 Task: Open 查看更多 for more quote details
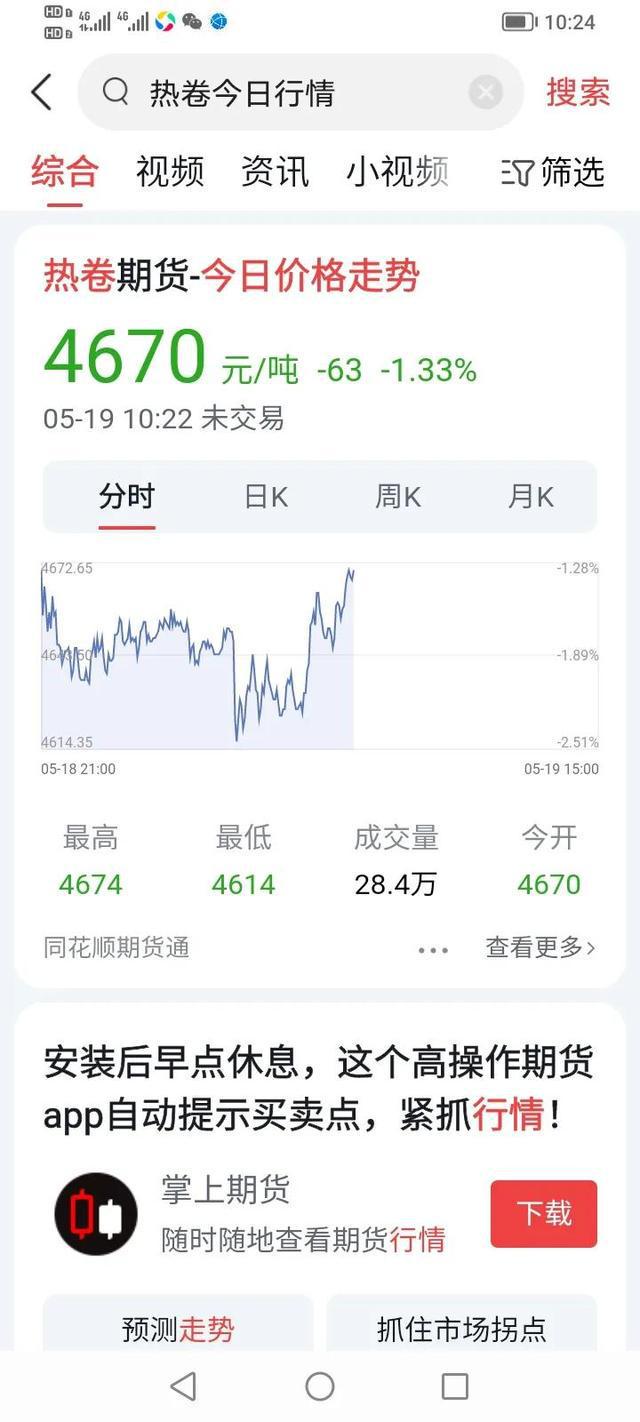541,947
